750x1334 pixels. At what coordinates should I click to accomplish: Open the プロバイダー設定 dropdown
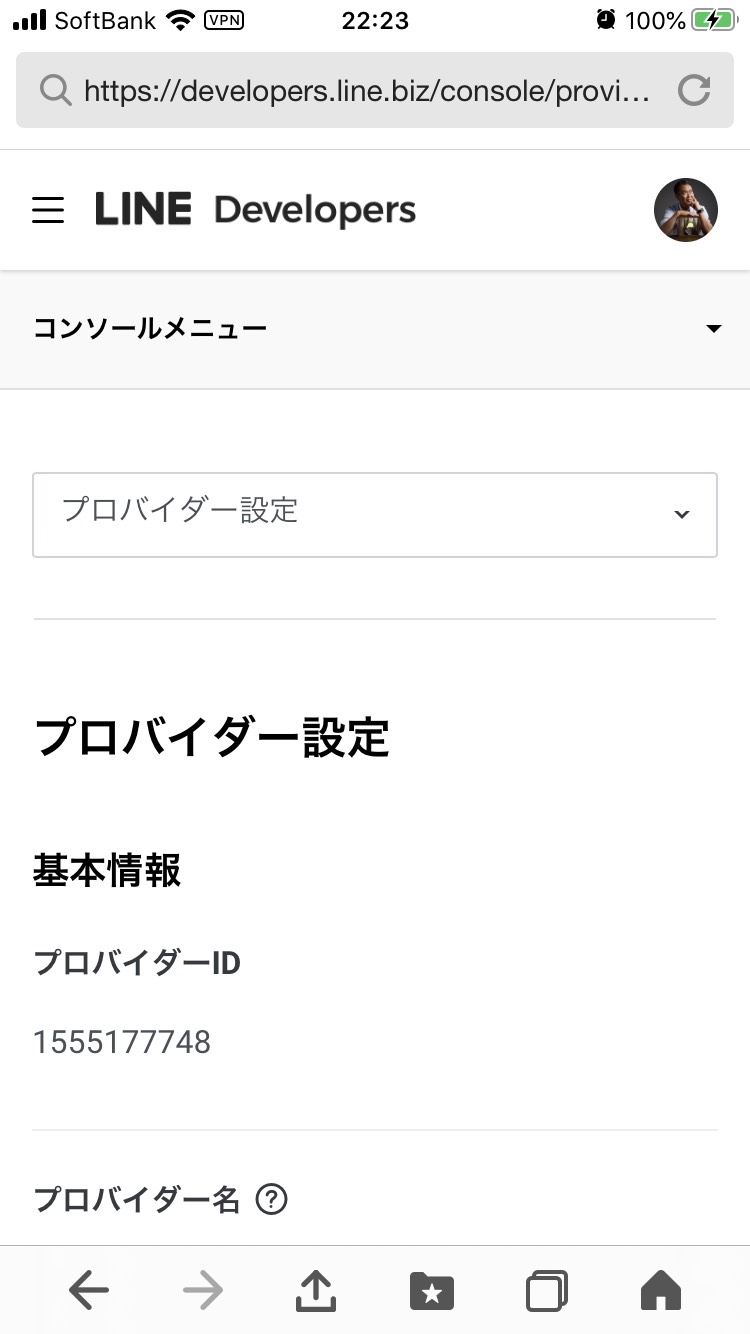point(375,515)
